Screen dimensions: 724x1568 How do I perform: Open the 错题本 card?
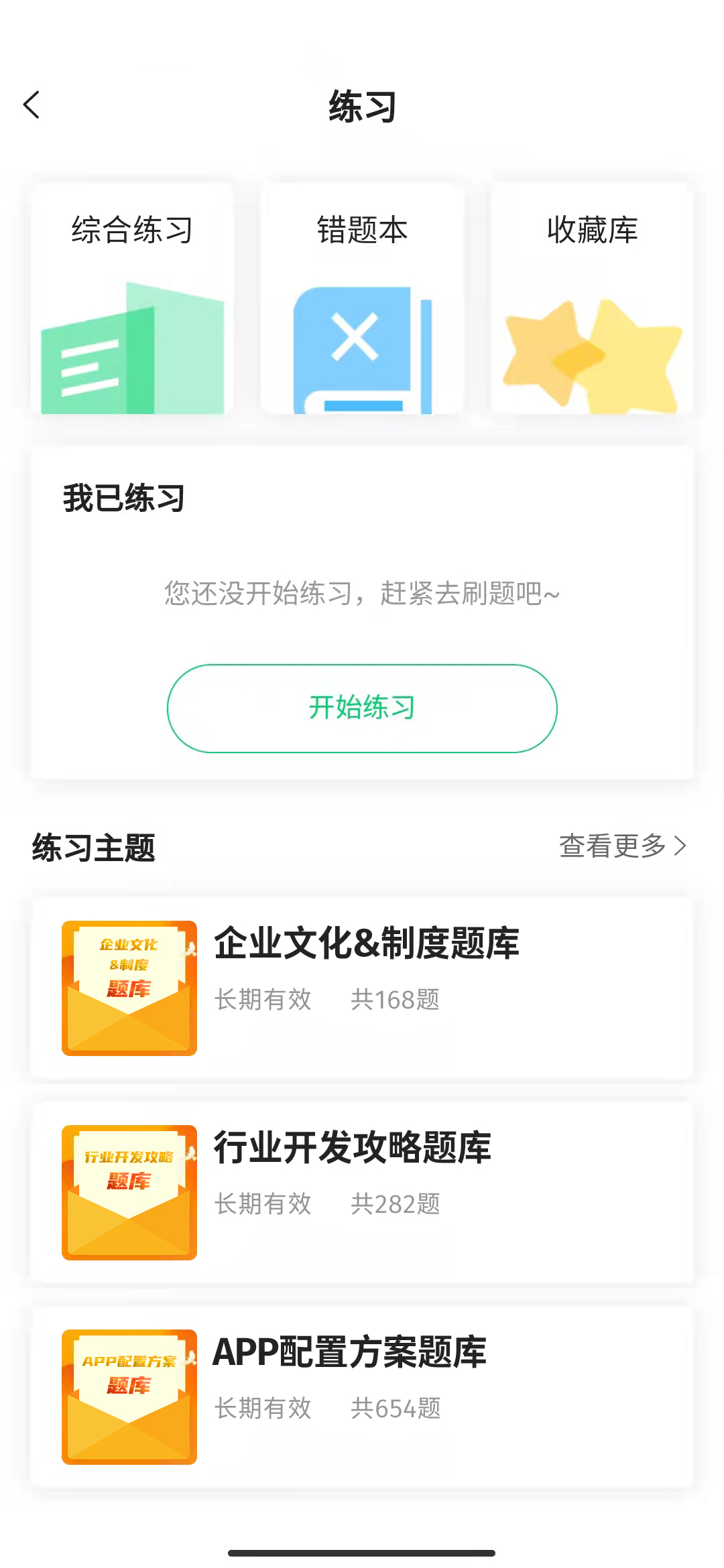(362, 298)
